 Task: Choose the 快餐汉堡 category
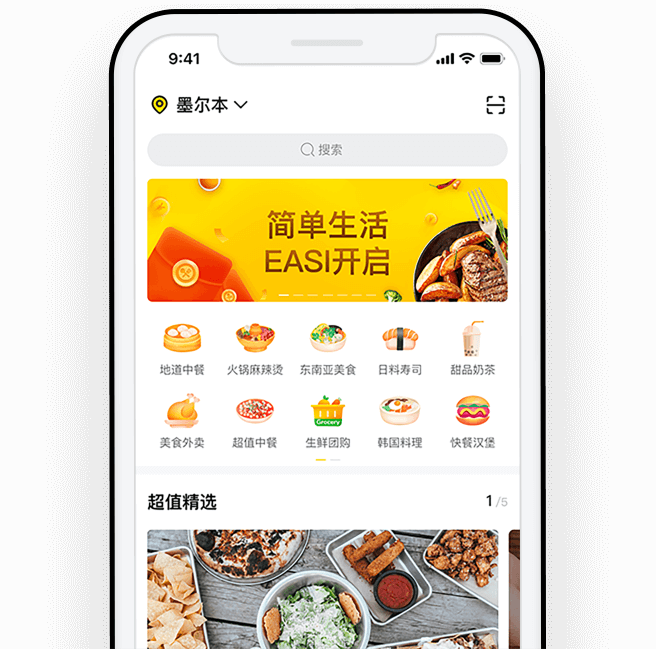[472, 421]
